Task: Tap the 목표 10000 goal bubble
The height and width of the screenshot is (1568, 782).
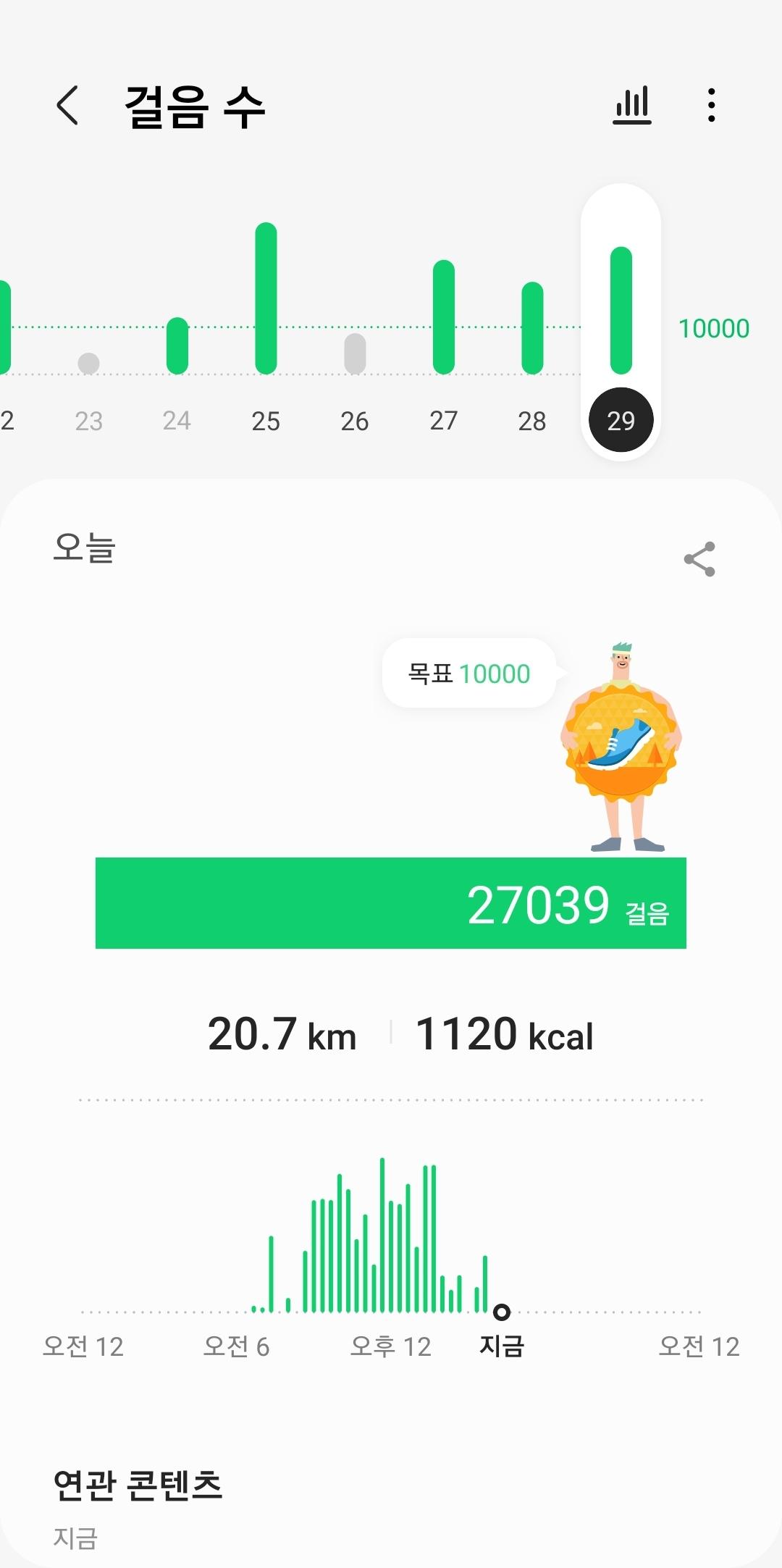Action: click(x=469, y=674)
